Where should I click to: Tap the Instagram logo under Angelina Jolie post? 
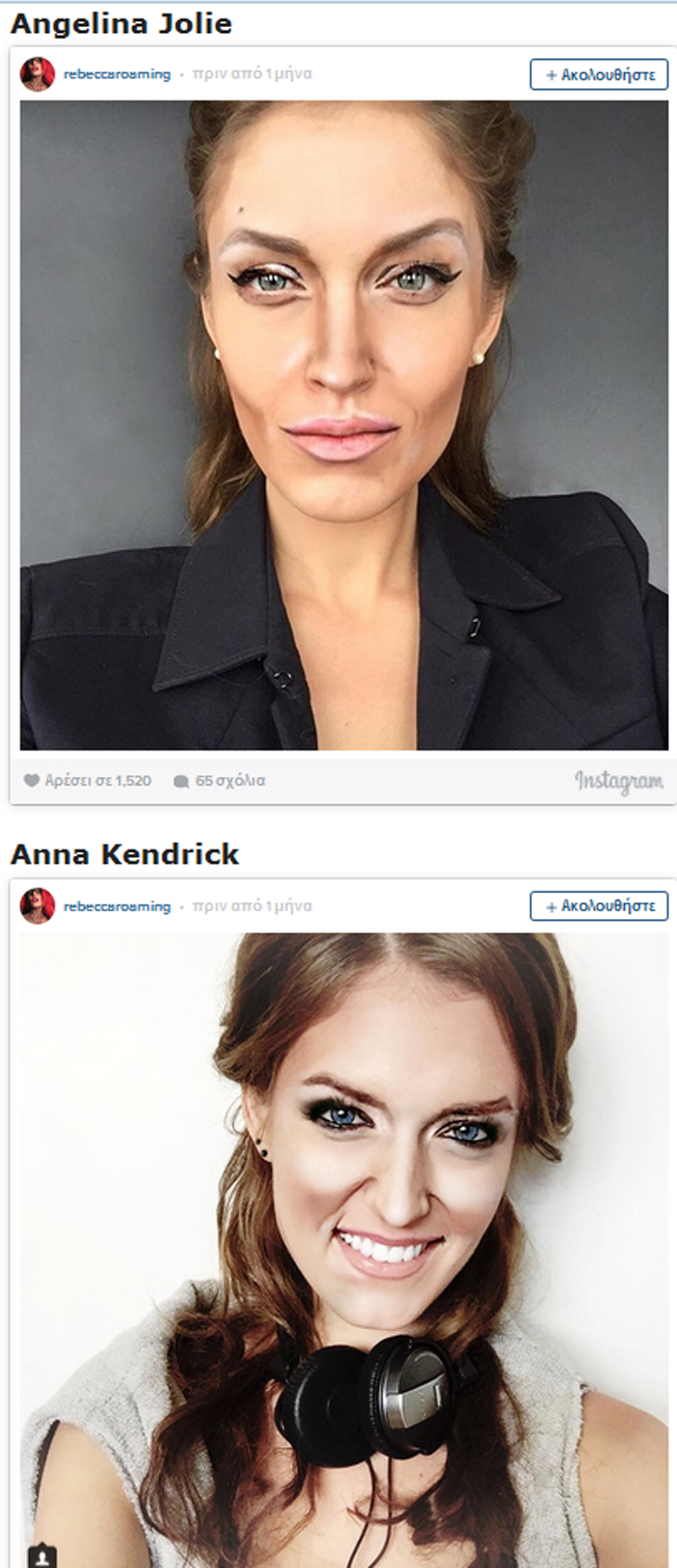[619, 781]
